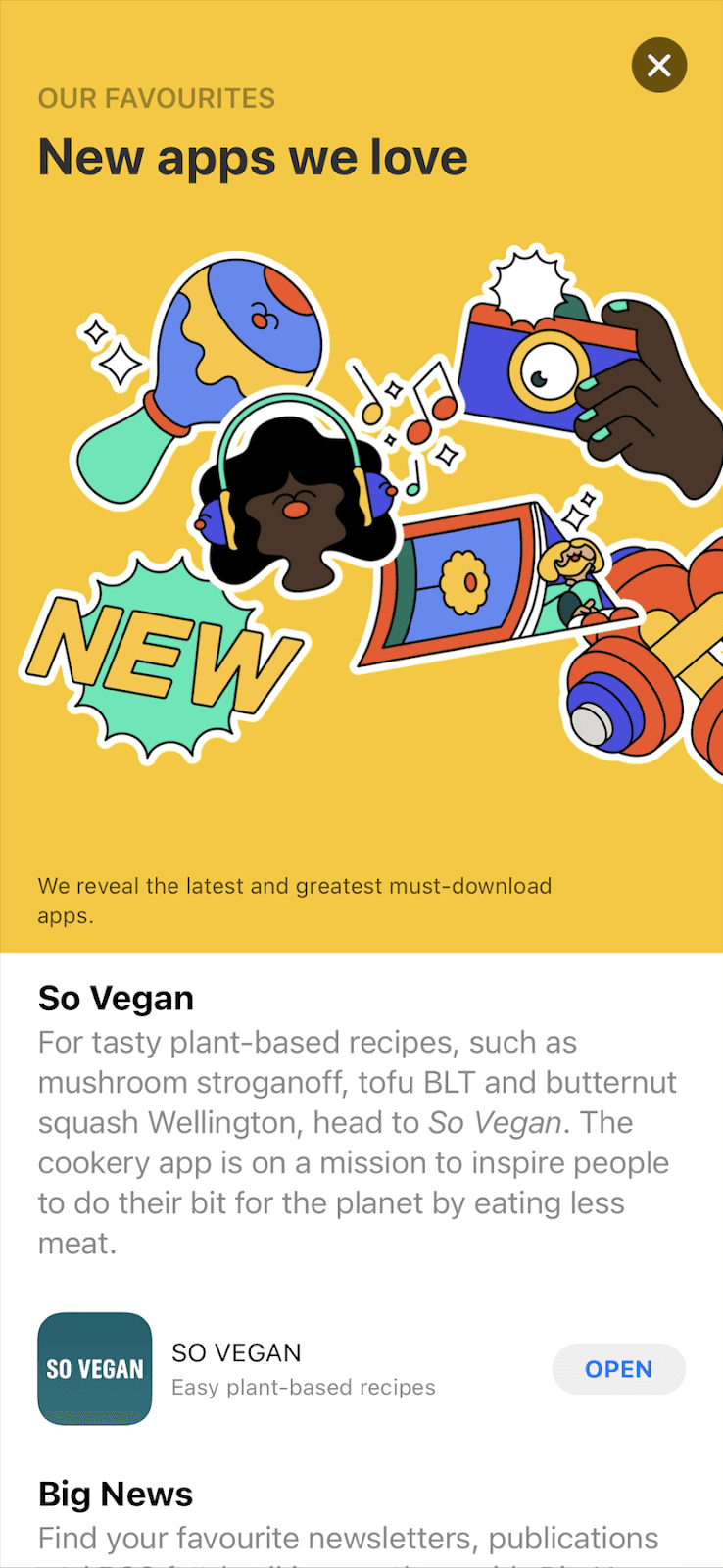Viewport: 723px width, 1568px height.
Task: Tap the So Vegan teal app icon
Action: (x=94, y=1368)
